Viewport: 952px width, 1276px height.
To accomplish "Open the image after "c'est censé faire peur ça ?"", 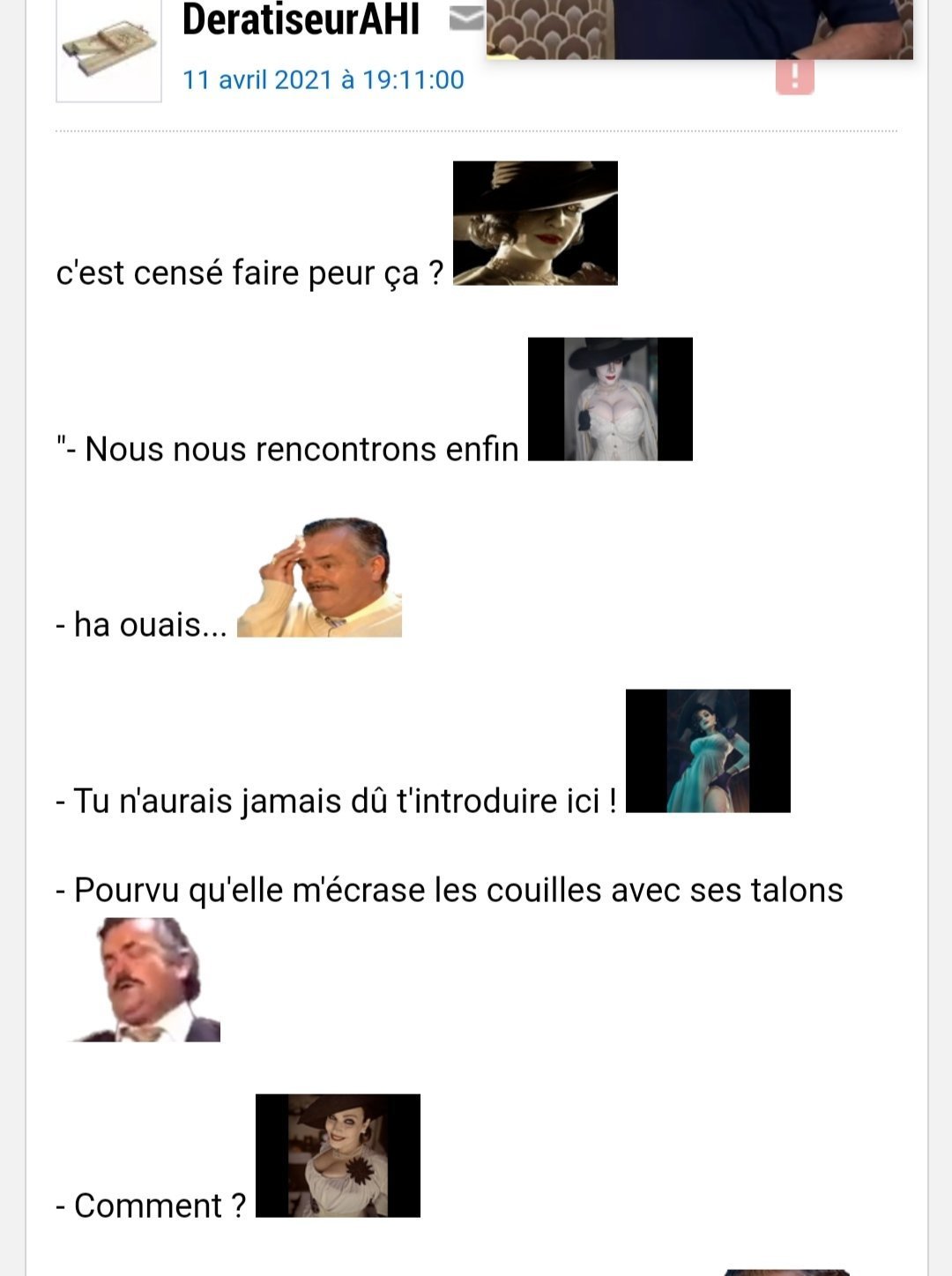I will coord(535,223).
